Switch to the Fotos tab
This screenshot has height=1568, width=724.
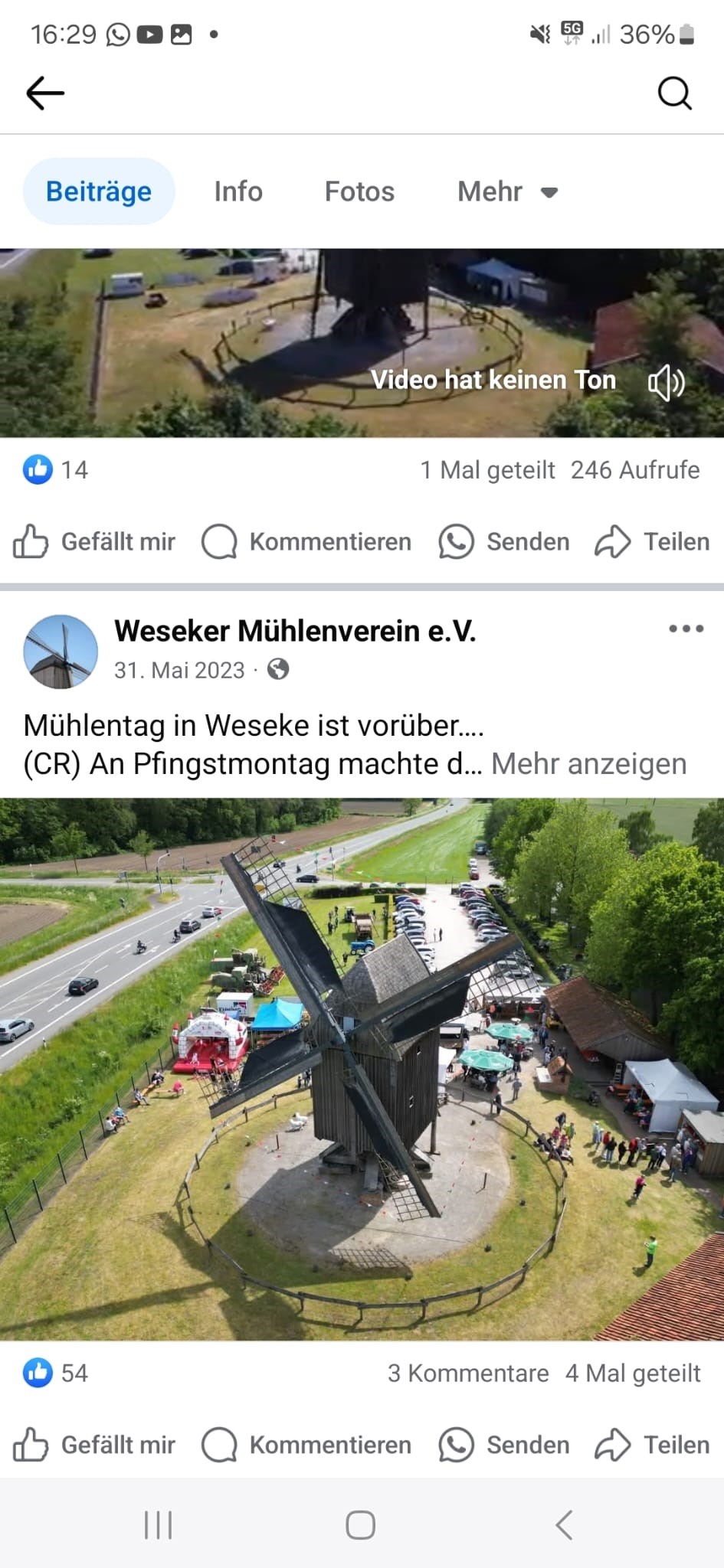point(359,191)
